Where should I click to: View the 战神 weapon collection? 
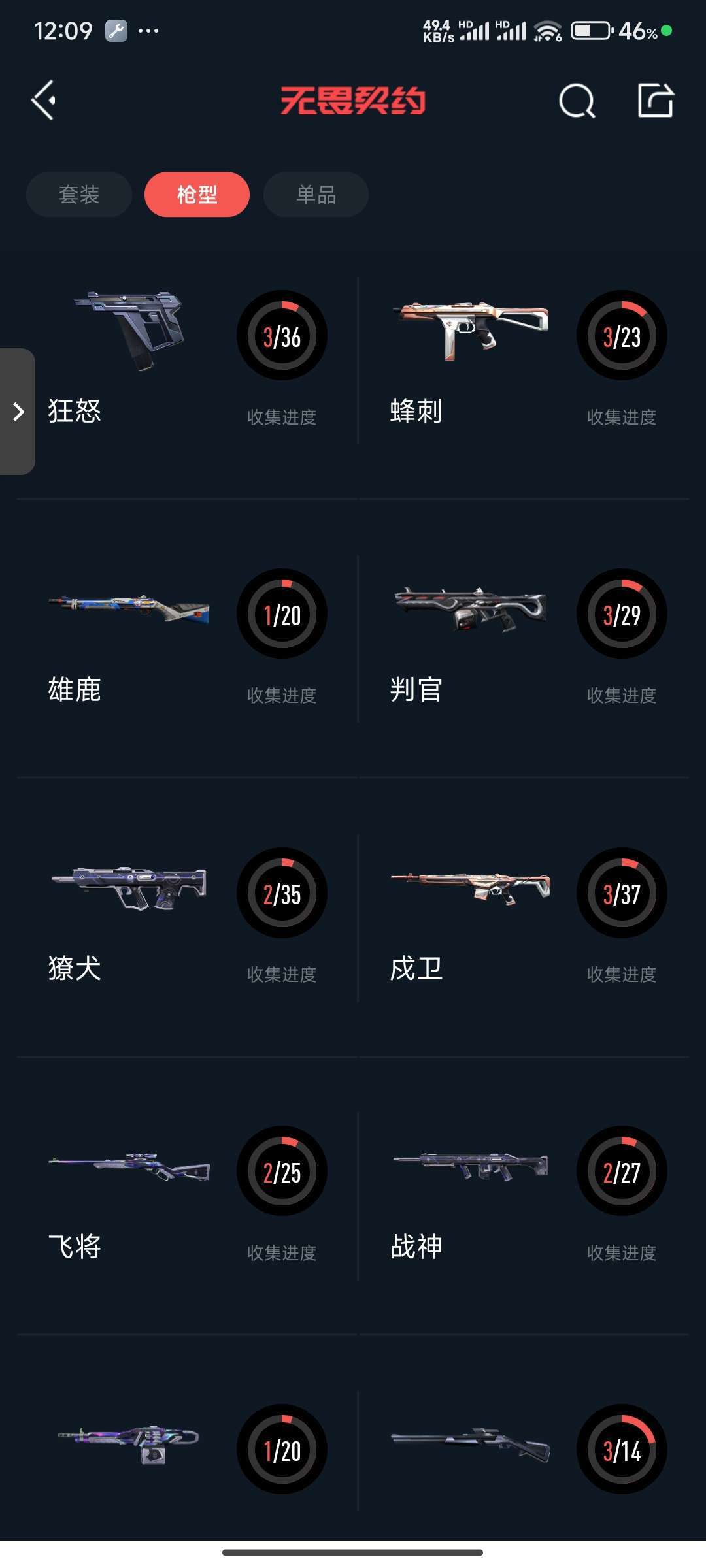pyautogui.click(x=524, y=1196)
